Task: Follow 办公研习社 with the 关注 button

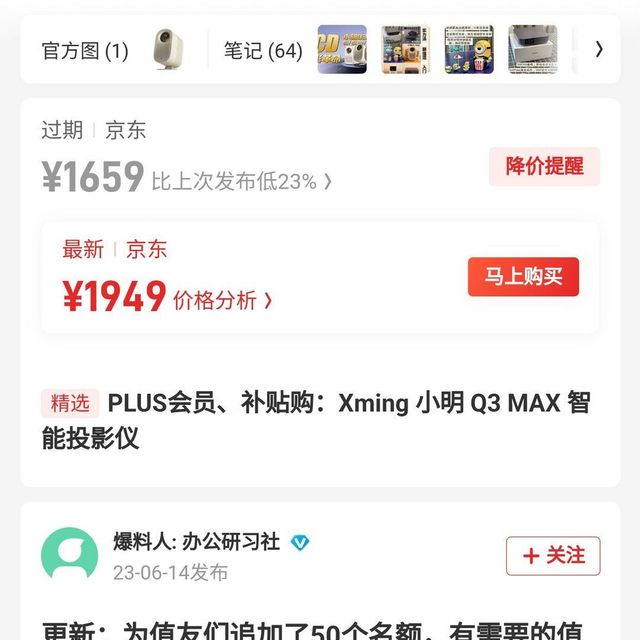Action: pos(553,556)
